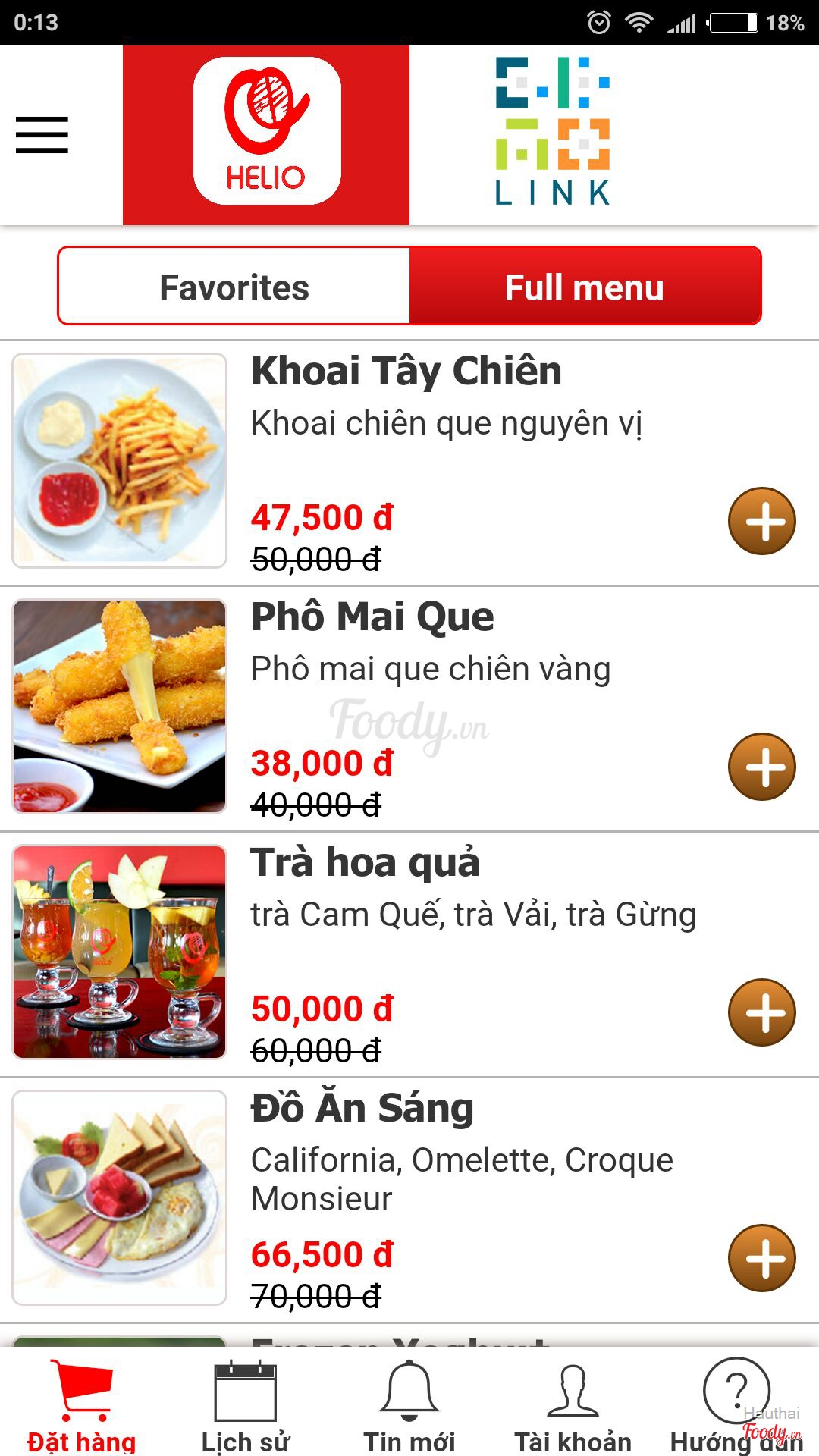Add Đồ Ăn Sáng to the order
This screenshot has width=819, height=1456.
[x=761, y=1258]
